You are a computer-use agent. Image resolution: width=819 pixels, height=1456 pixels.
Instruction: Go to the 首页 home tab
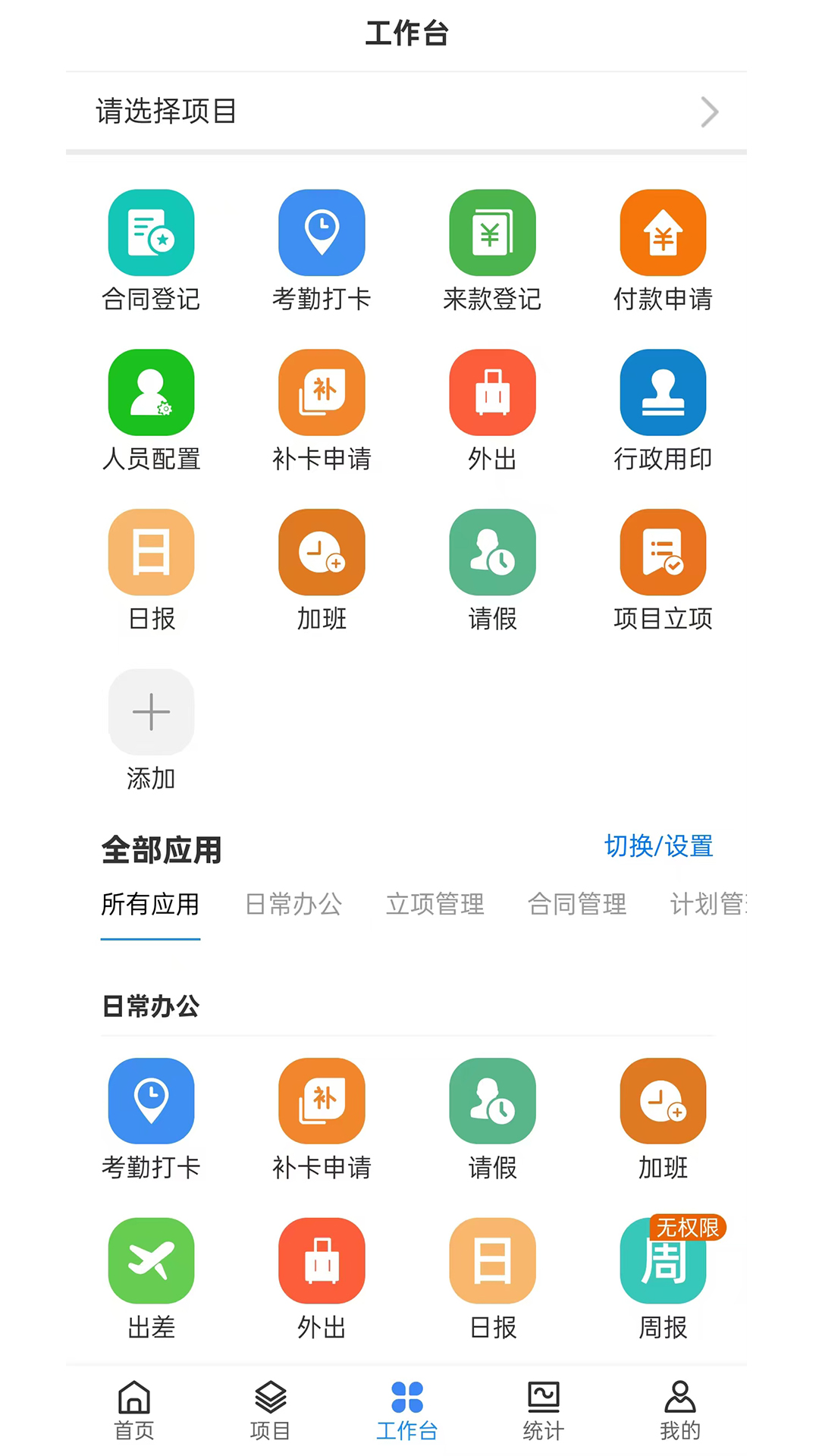[x=134, y=1410]
